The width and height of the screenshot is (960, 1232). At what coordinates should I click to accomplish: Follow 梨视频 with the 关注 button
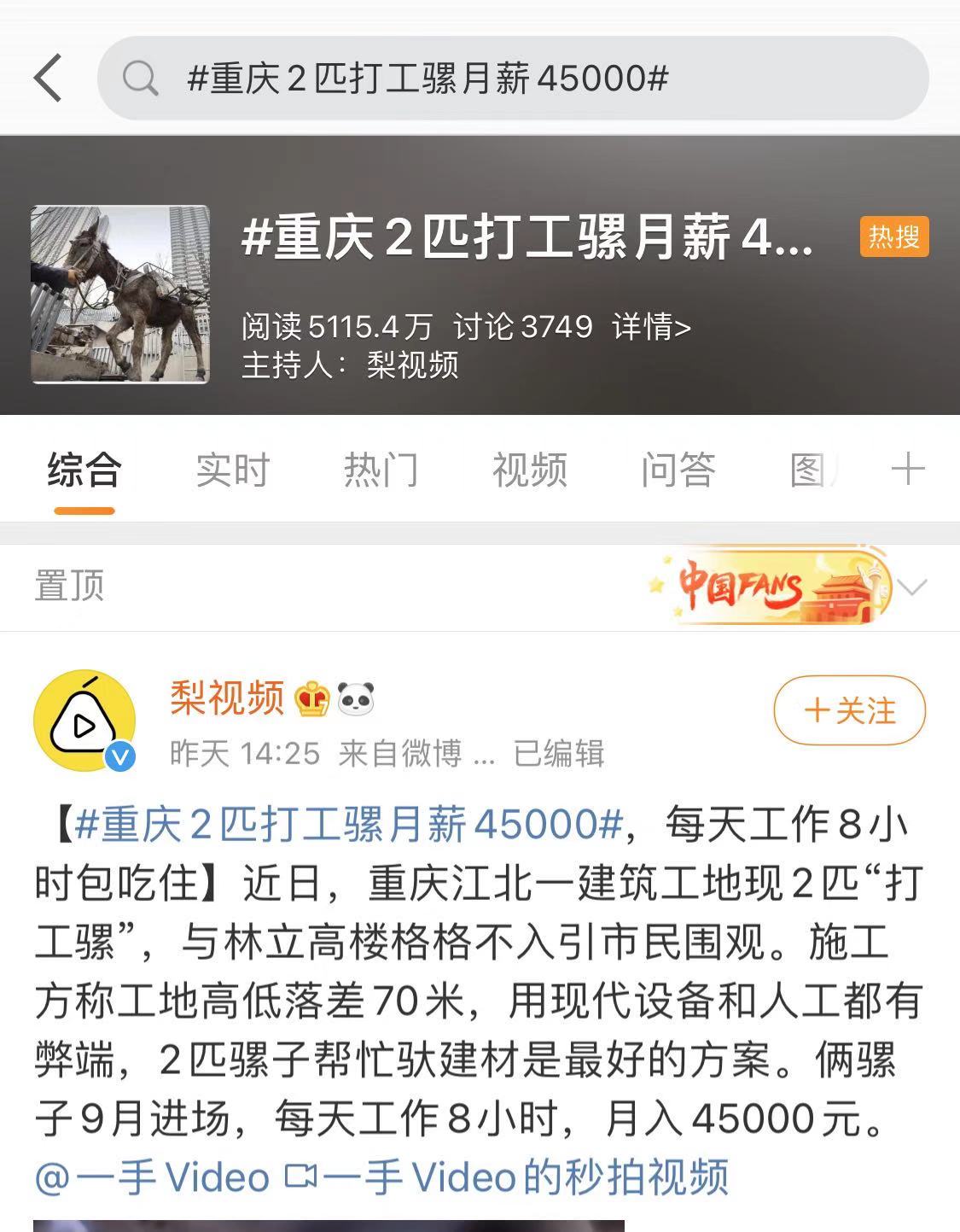(849, 710)
